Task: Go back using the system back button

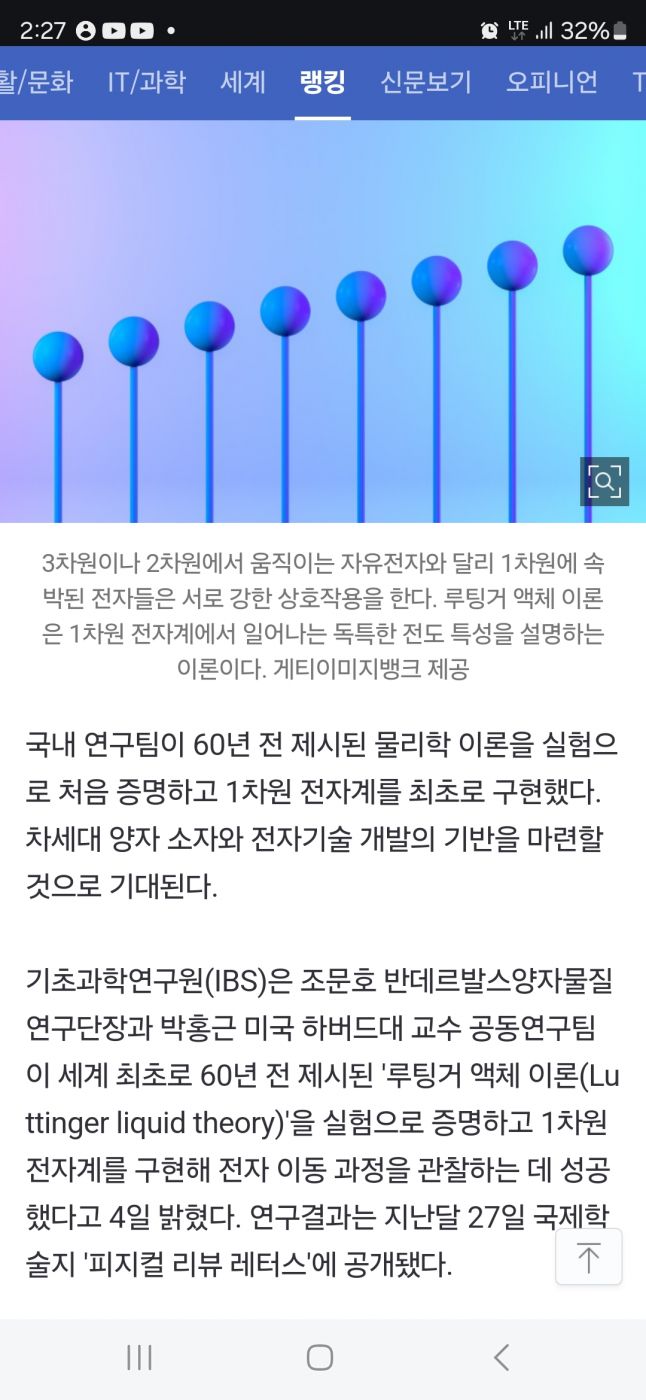Action: click(502, 1357)
